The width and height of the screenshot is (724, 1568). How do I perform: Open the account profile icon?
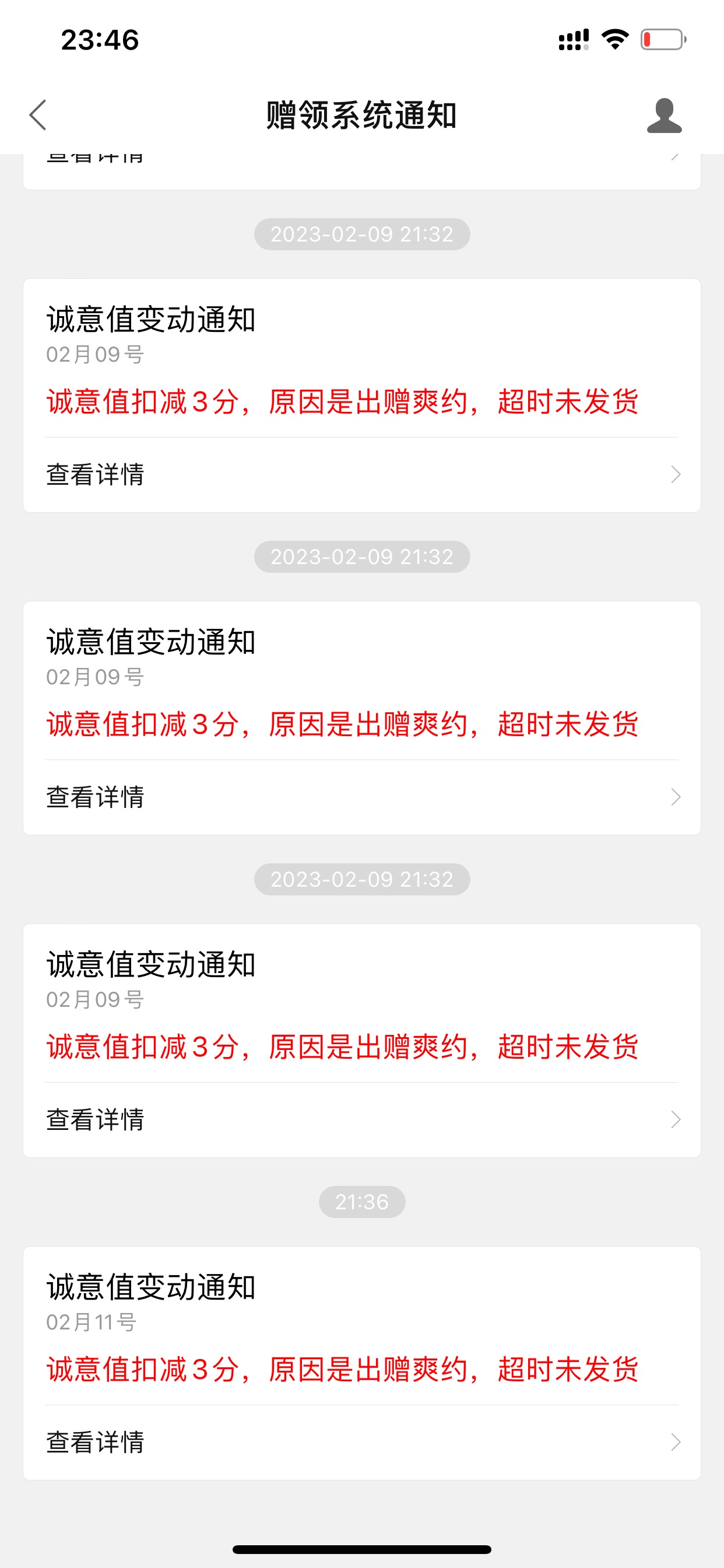[664, 115]
